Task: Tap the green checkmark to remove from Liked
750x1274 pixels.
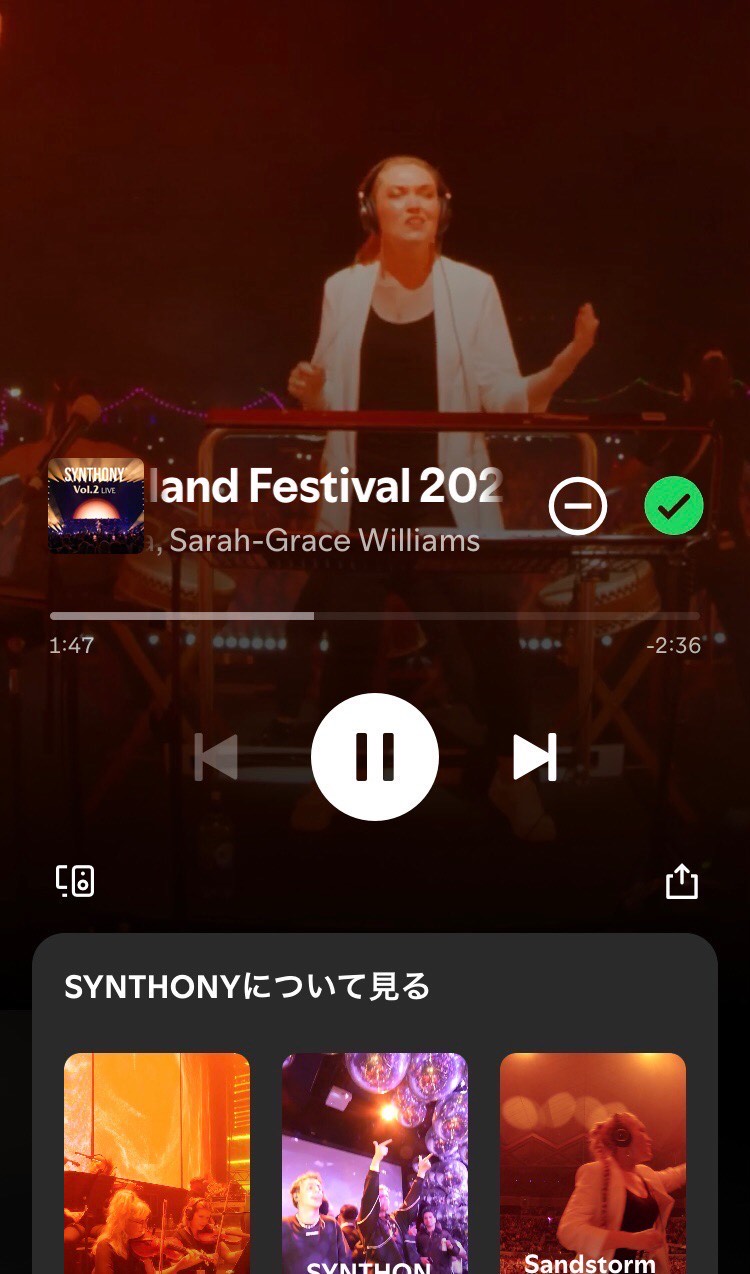Action: coord(673,506)
